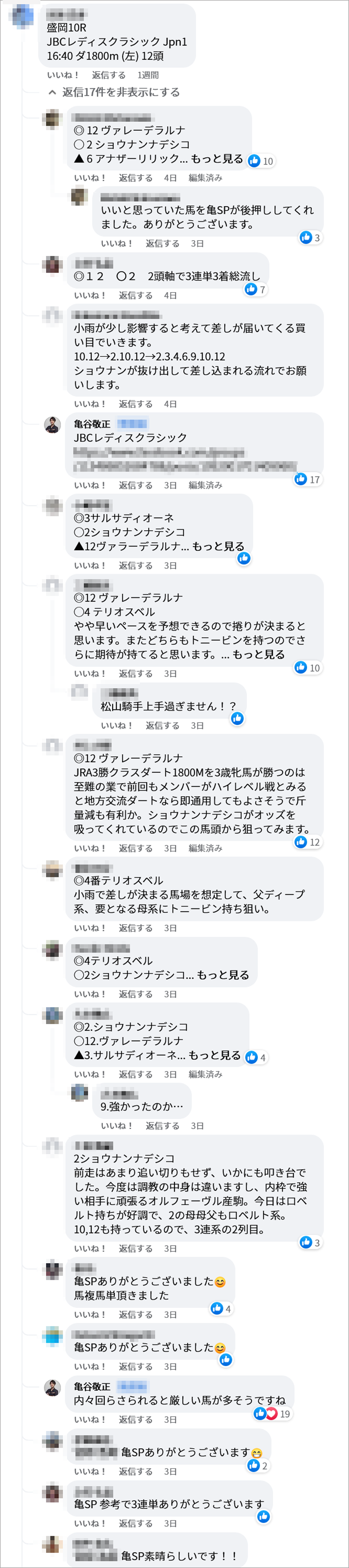Open 亀谷敬正 profile on JBCレディスクラシック comment
This screenshot has width=349, height=1568.
point(92,424)
